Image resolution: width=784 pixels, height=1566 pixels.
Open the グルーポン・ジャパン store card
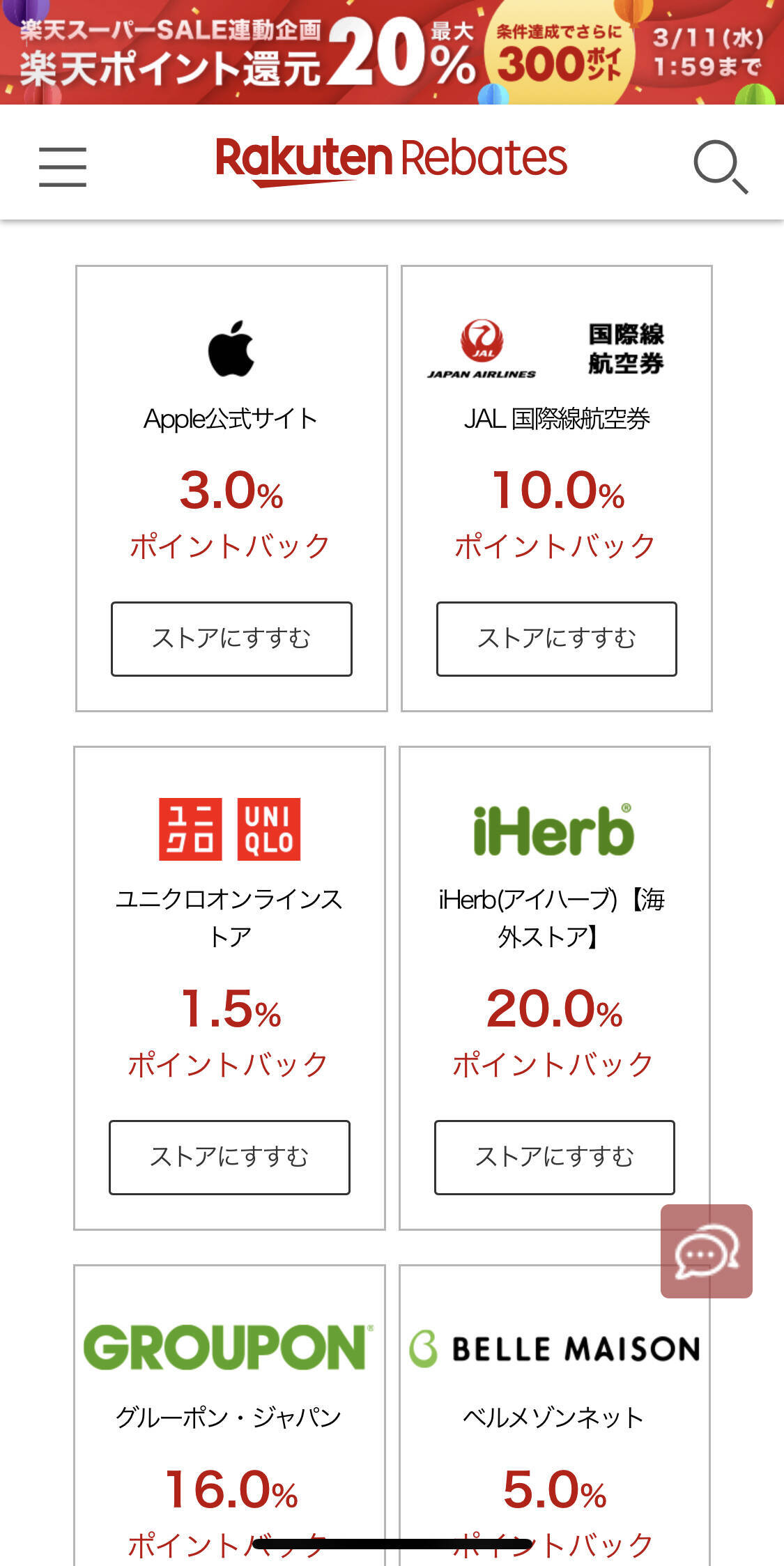[229, 1415]
